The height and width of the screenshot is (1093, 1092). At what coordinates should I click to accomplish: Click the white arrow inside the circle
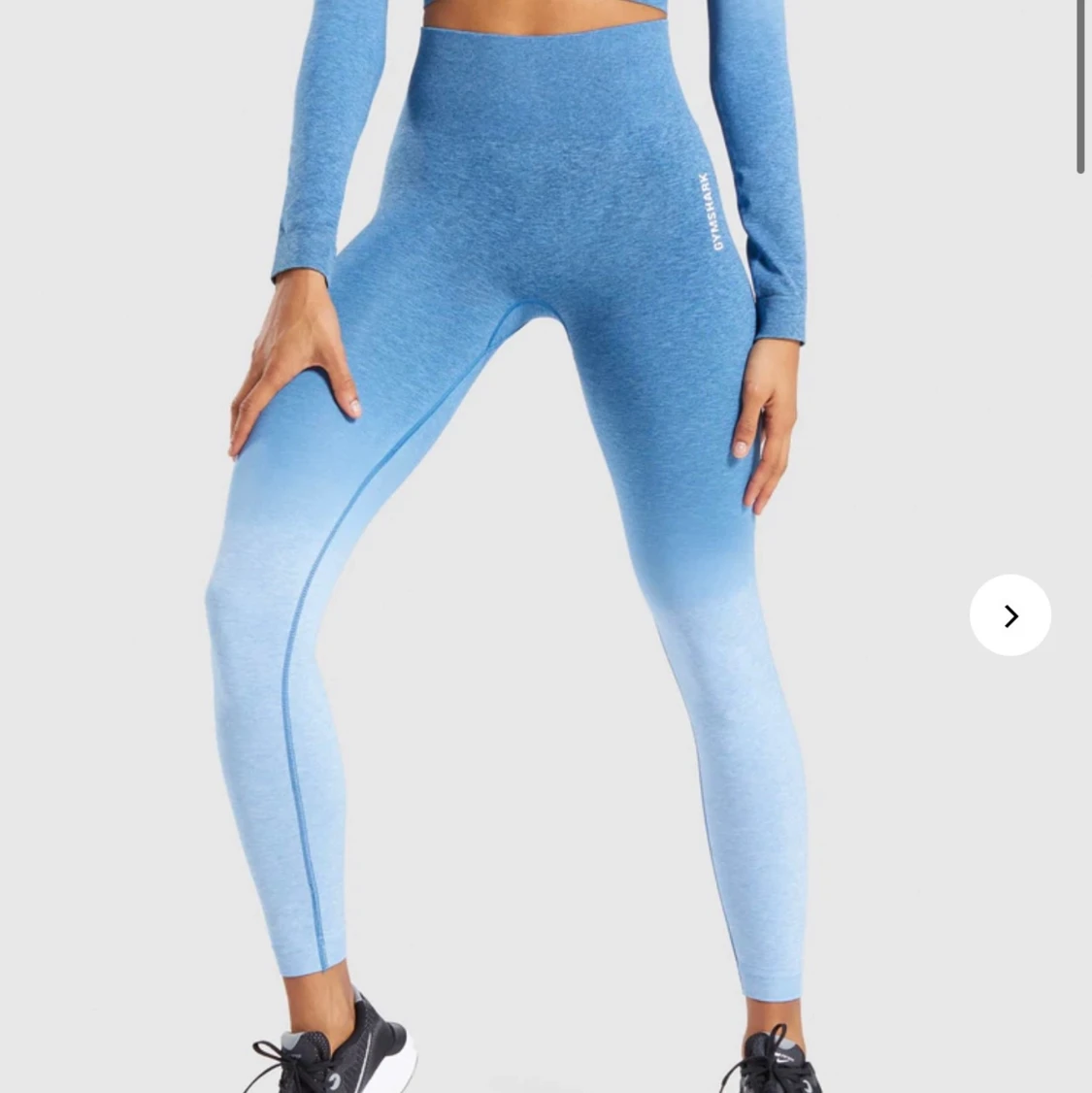[x=1009, y=614]
